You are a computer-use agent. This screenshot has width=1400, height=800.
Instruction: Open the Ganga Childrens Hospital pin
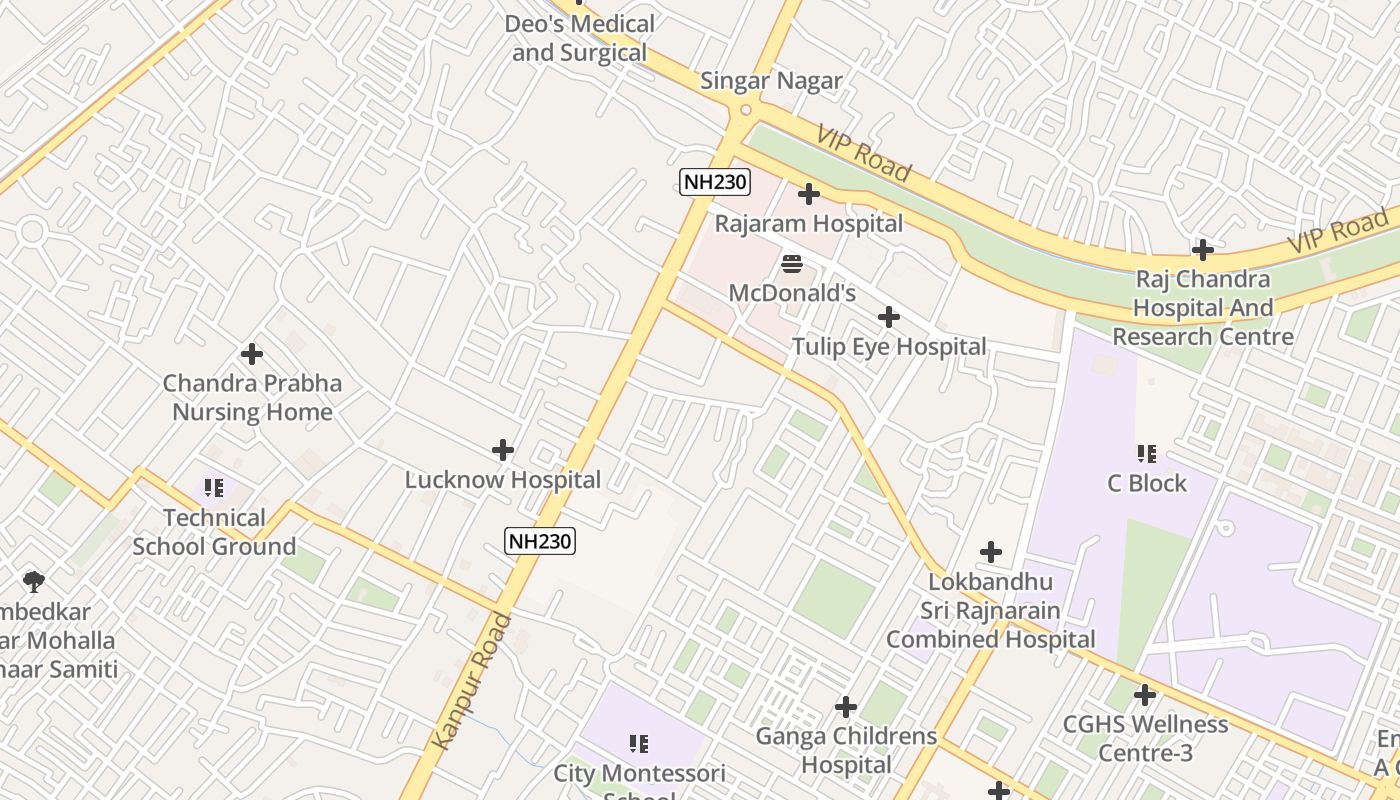pos(845,707)
